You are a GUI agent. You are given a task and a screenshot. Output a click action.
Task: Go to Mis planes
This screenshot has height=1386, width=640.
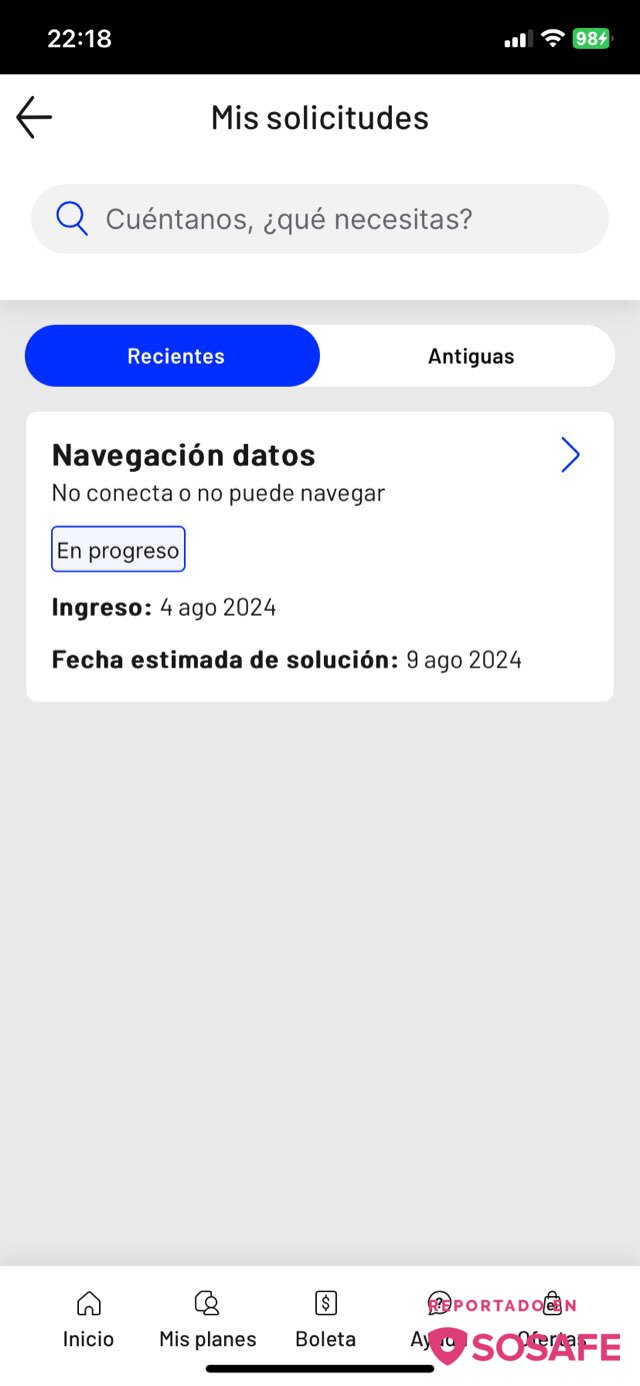click(207, 1320)
